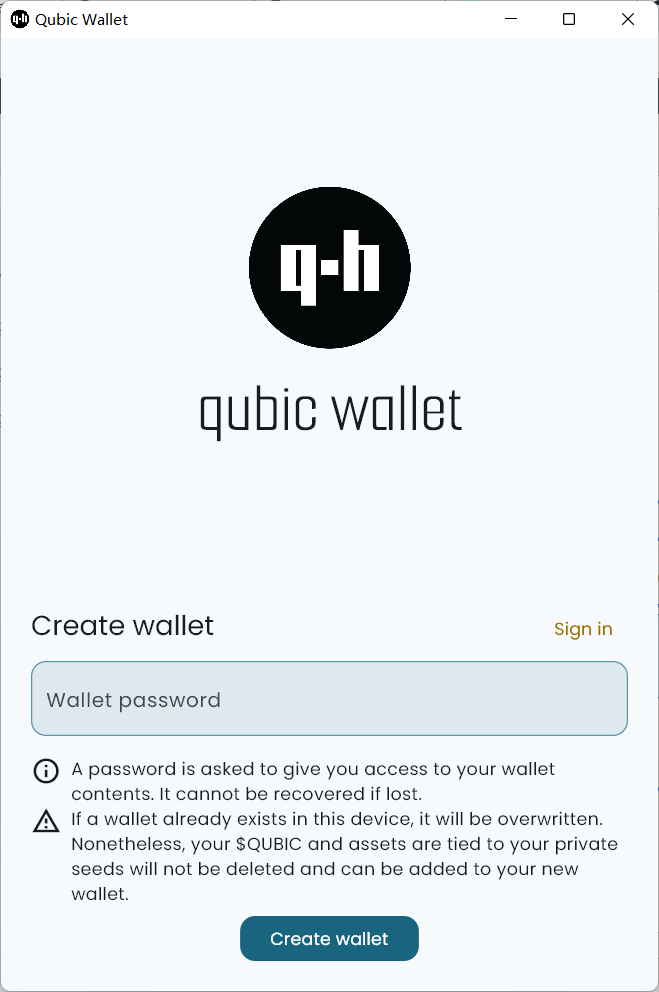Focus the Wallet password field
This screenshot has height=992, width=659.
(x=329, y=699)
